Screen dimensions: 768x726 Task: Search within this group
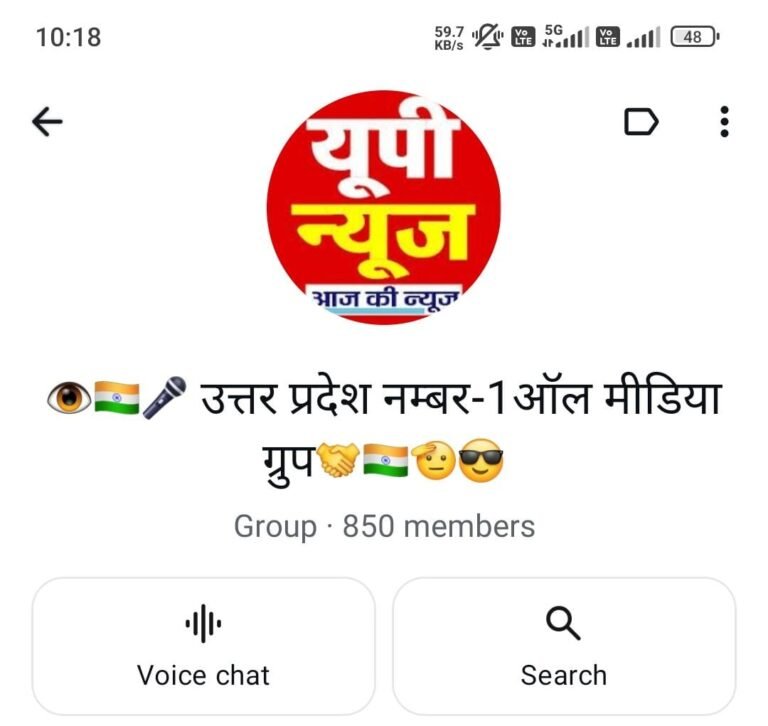click(564, 646)
